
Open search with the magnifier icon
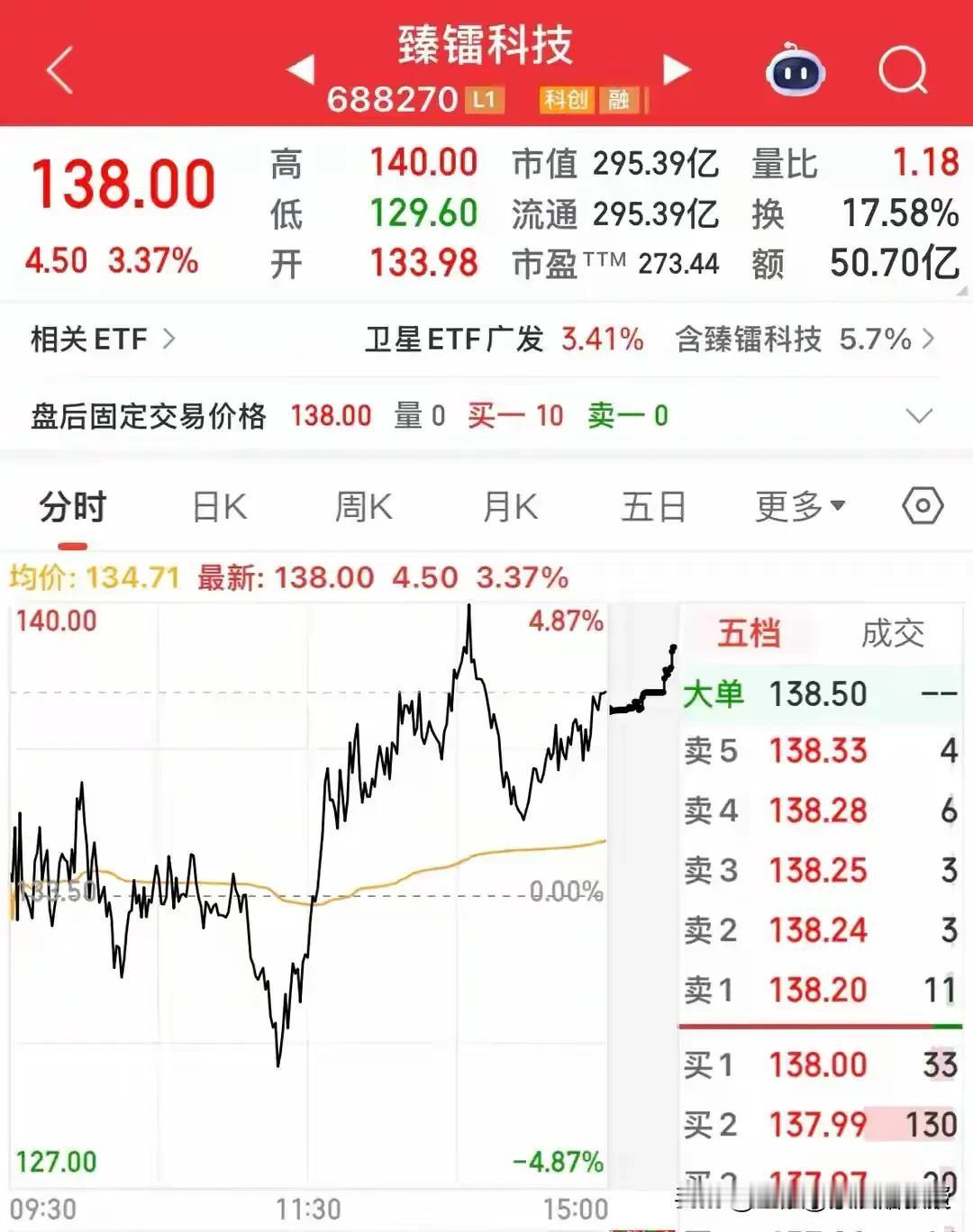904,70
